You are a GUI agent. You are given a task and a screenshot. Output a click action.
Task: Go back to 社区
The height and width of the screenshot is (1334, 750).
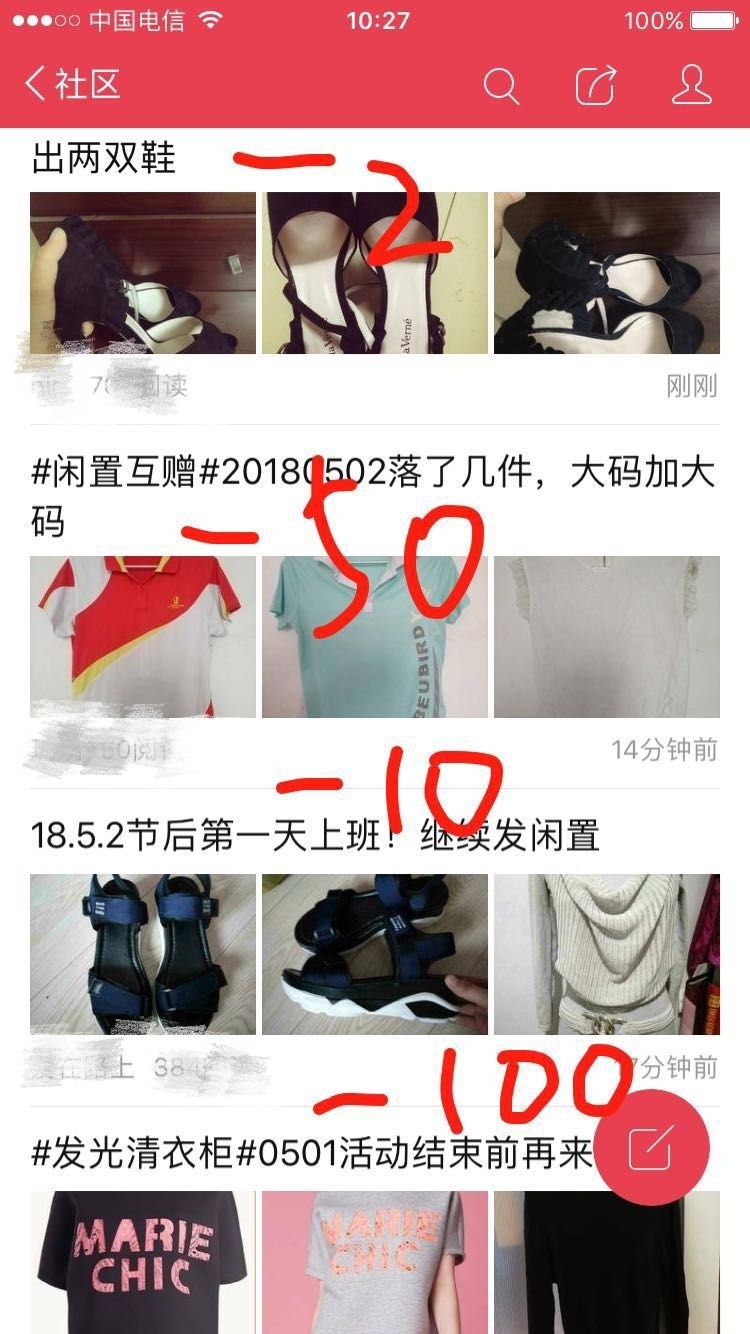73,84
